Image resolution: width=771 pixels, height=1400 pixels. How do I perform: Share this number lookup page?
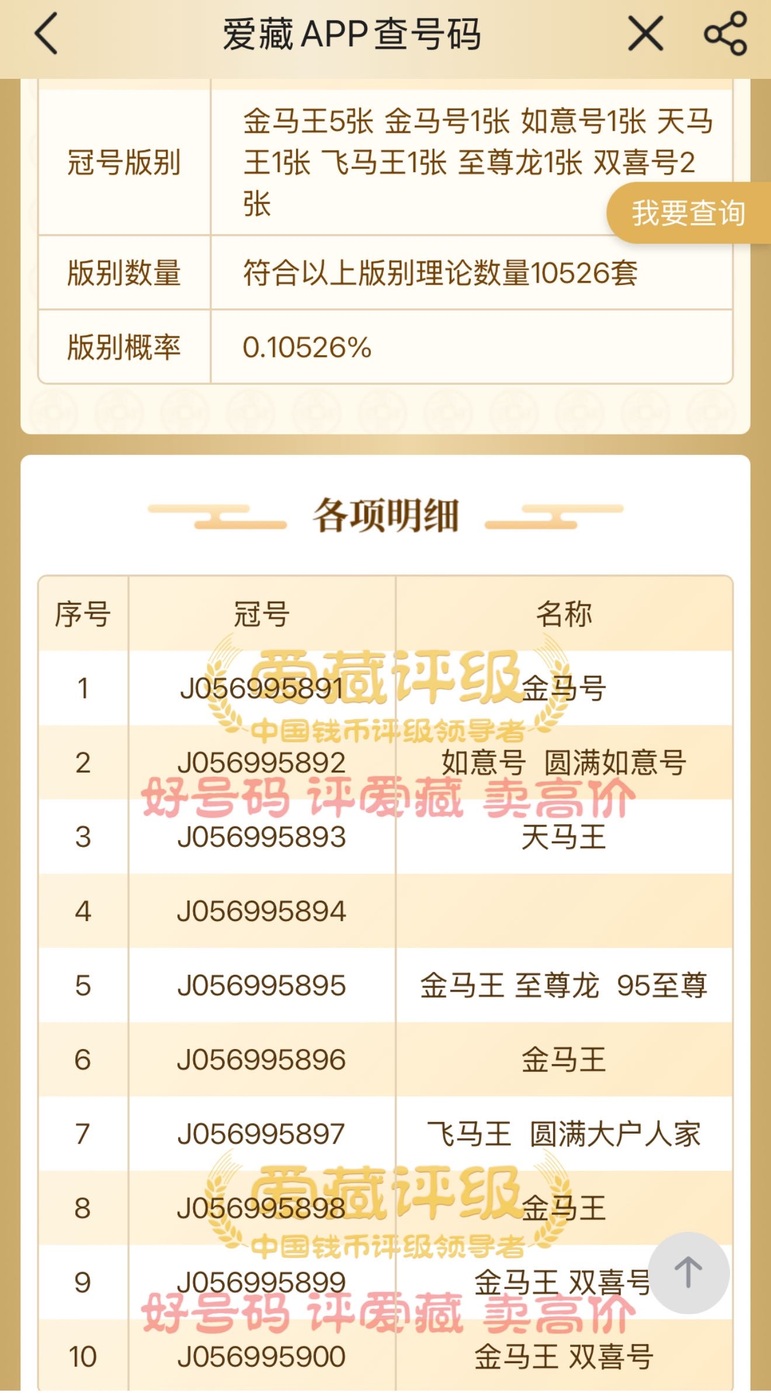[x=725, y=36]
